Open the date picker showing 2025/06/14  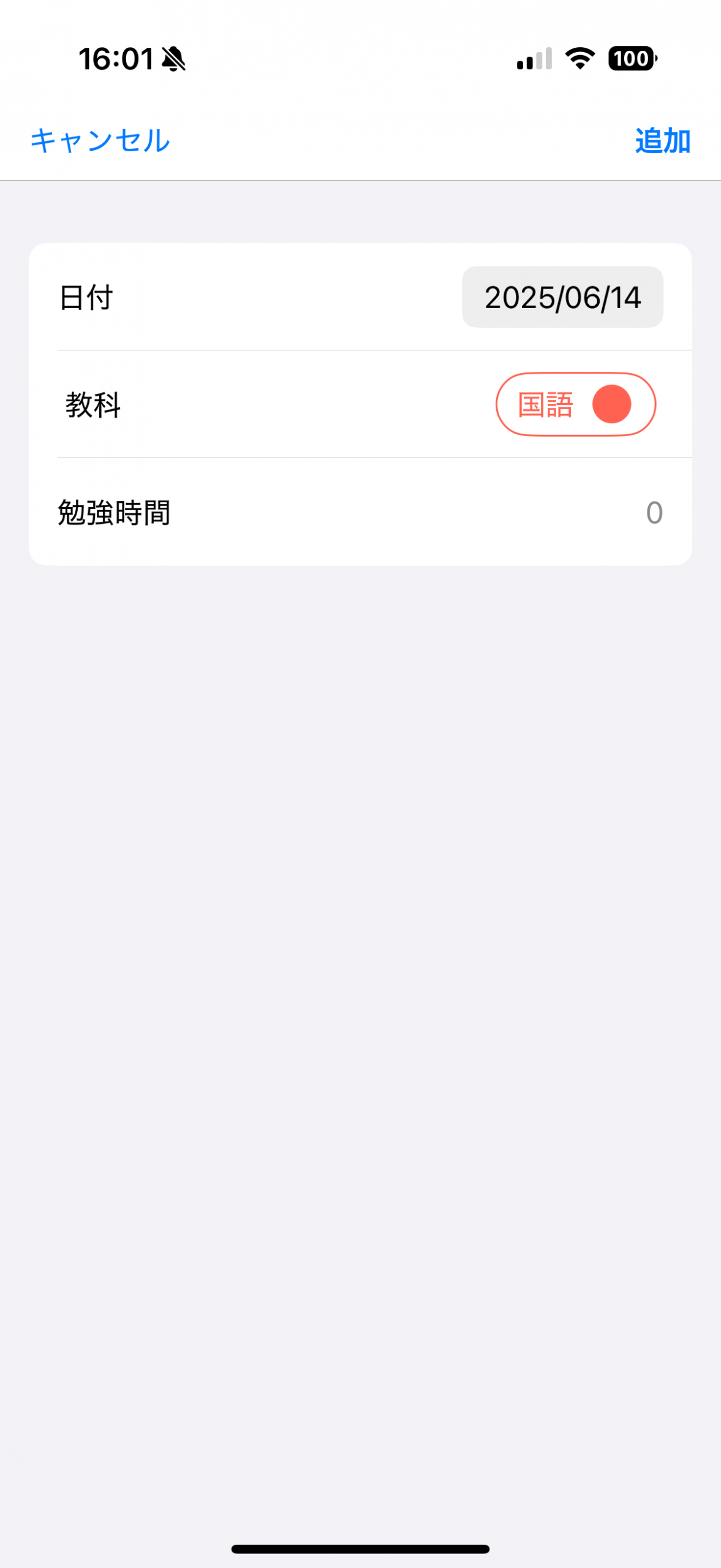click(x=562, y=297)
